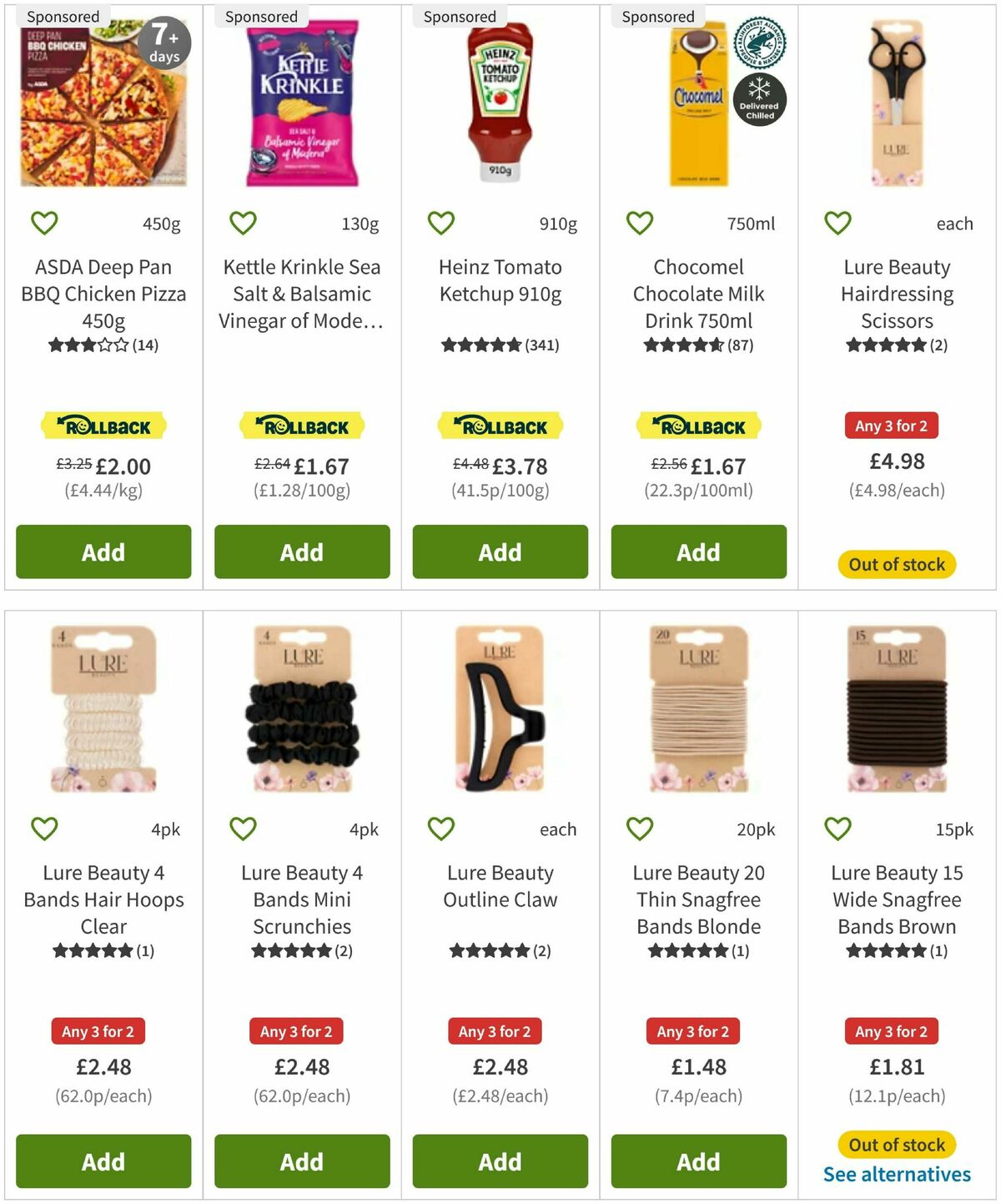
Task: Favourite the Kettle Krinkle crisps
Action: [242, 223]
